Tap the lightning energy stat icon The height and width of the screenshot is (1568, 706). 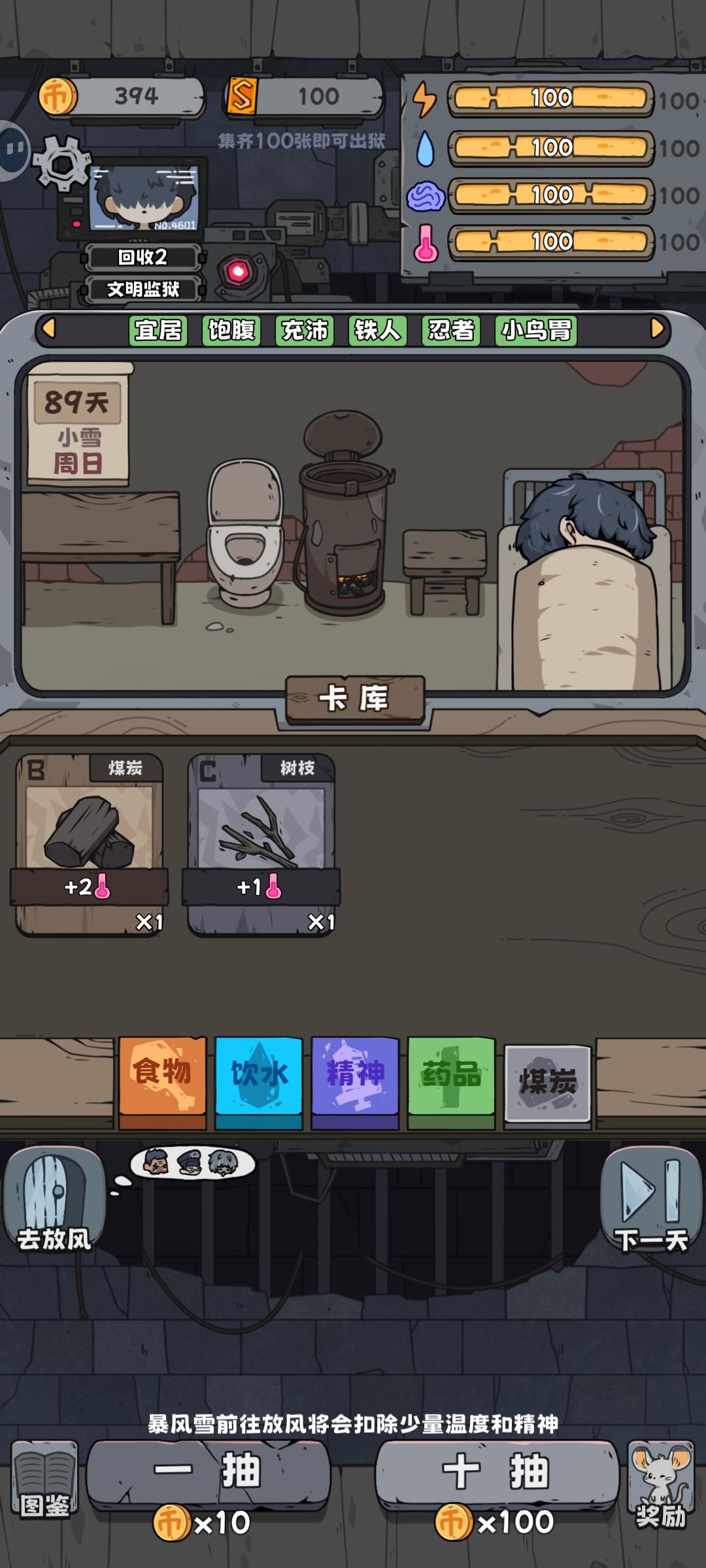[x=426, y=98]
